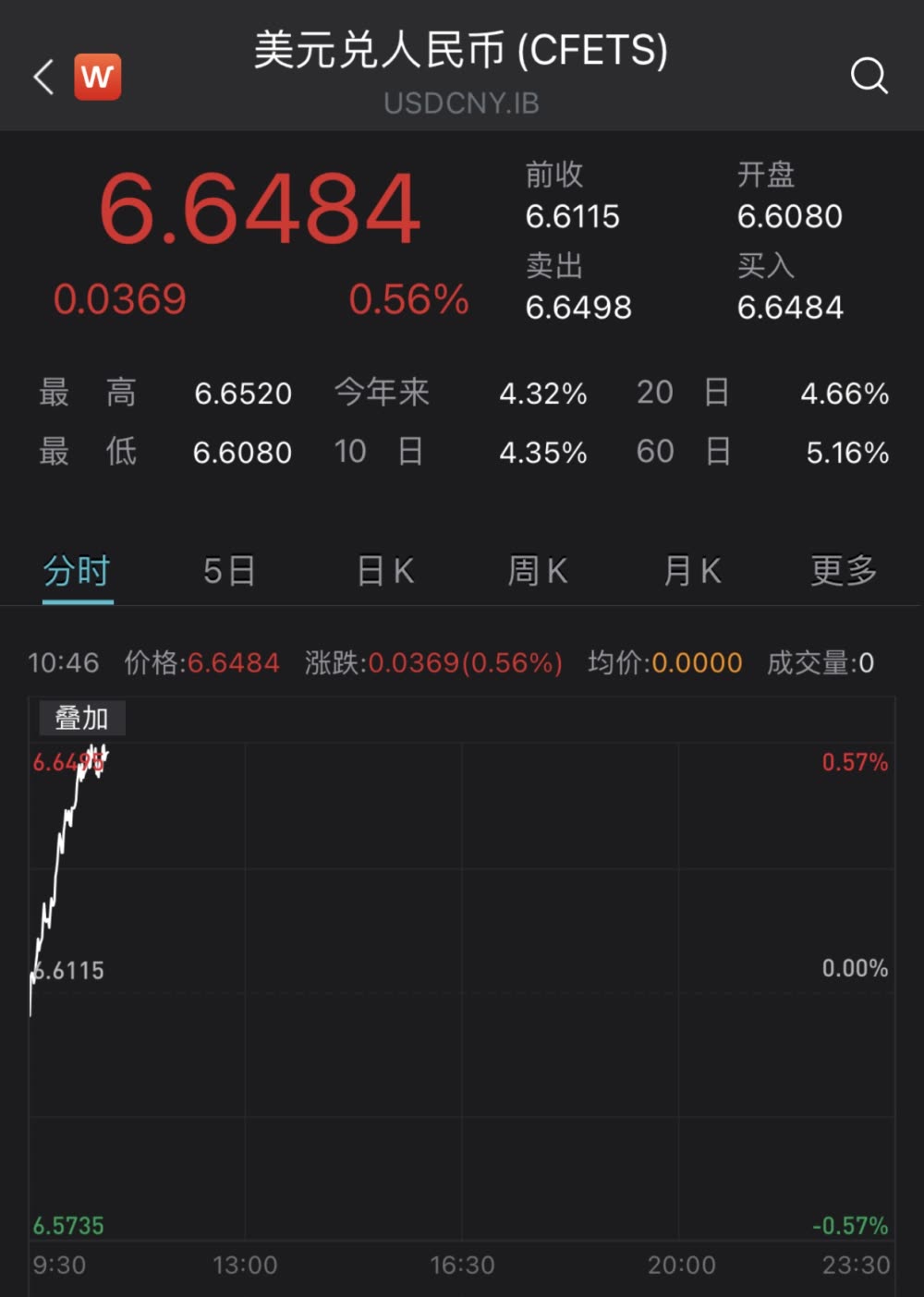
Task: Switch to the 分时 intraday tab
Action: coord(78,571)
